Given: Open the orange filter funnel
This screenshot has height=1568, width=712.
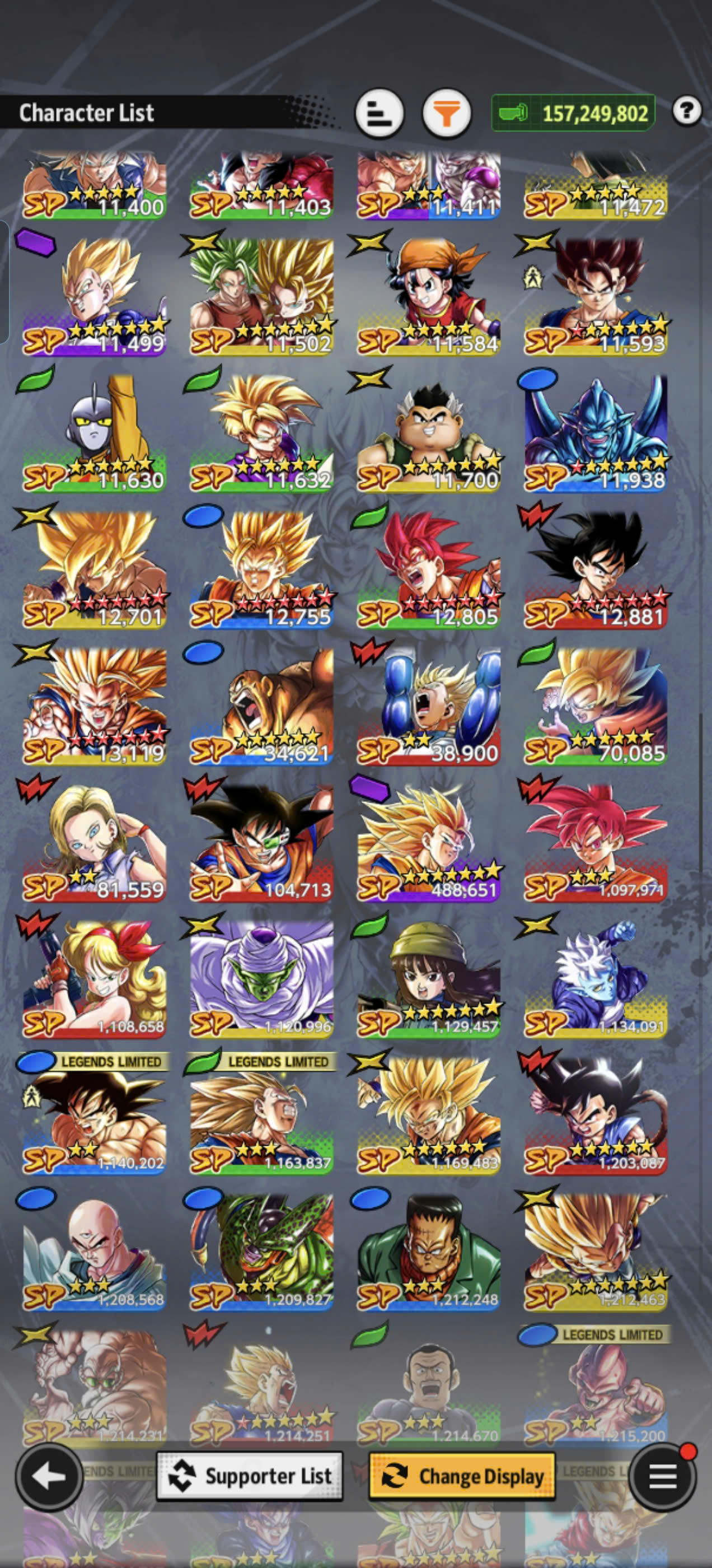Looking at the screenshot, I should click(x=447, y=113).
